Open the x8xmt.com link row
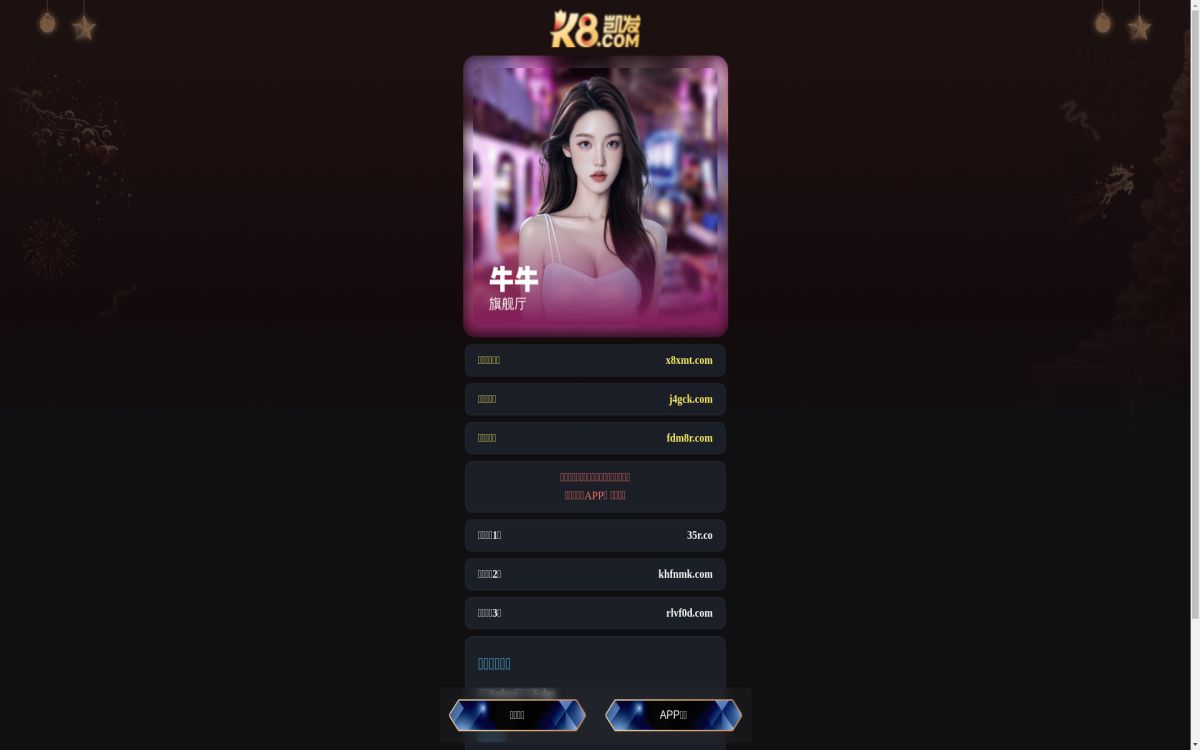 point(595,360)
